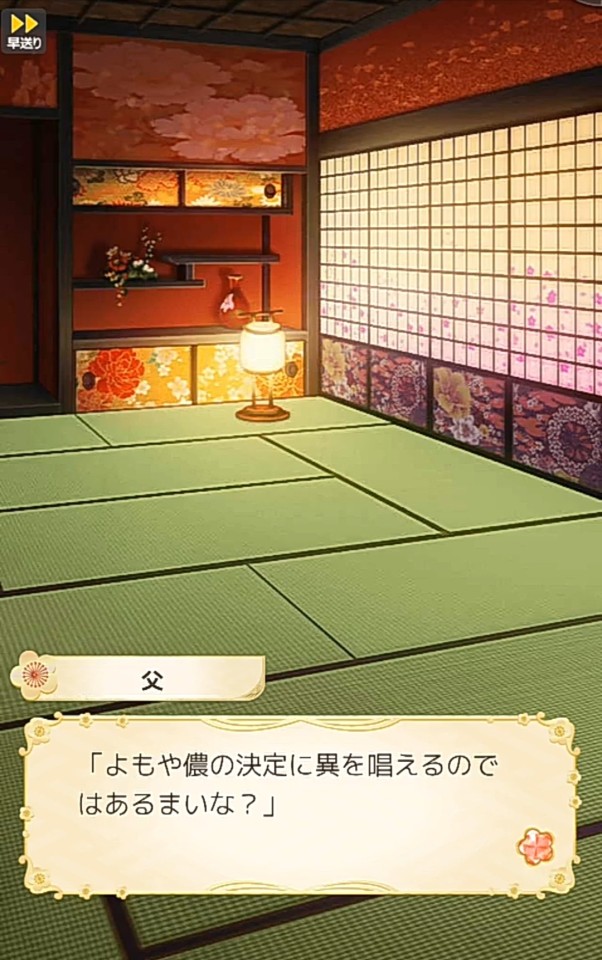Advance the dialogue via the flower icon
This screenshot has height=960, width=602.
pos(535,848)
